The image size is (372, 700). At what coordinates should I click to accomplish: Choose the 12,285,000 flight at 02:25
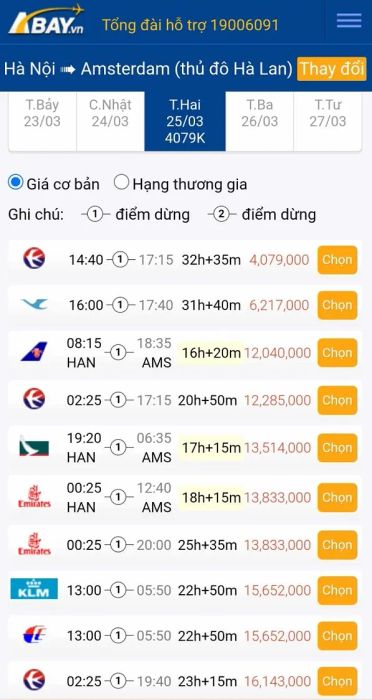[337, 400]
